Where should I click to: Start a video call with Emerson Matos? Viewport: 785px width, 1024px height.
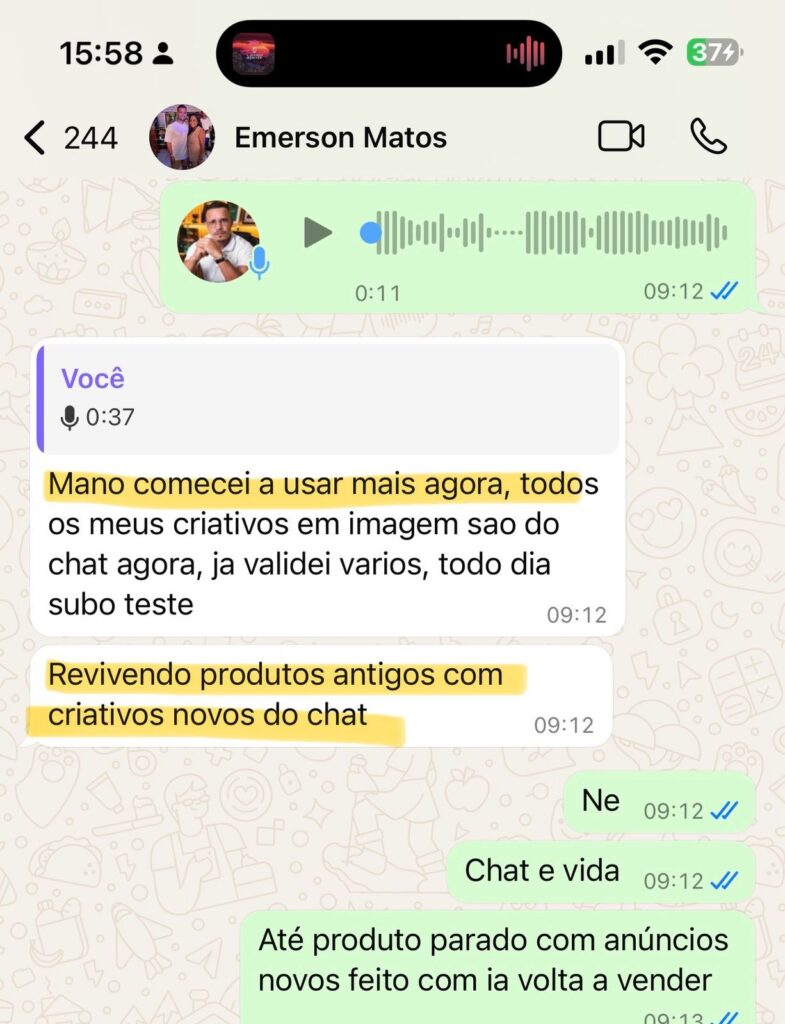(x=621, y=137)
